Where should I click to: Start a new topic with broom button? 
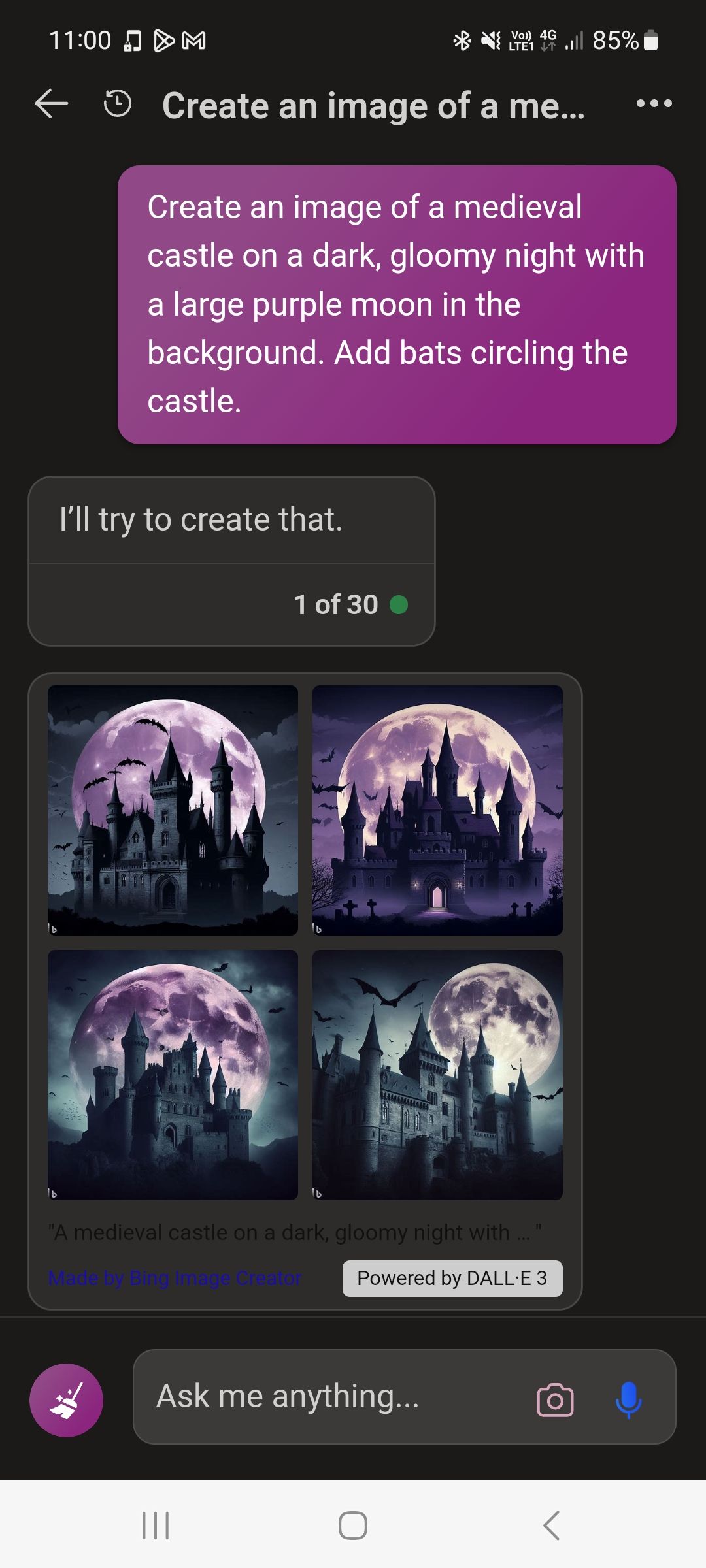[66, 1400]
